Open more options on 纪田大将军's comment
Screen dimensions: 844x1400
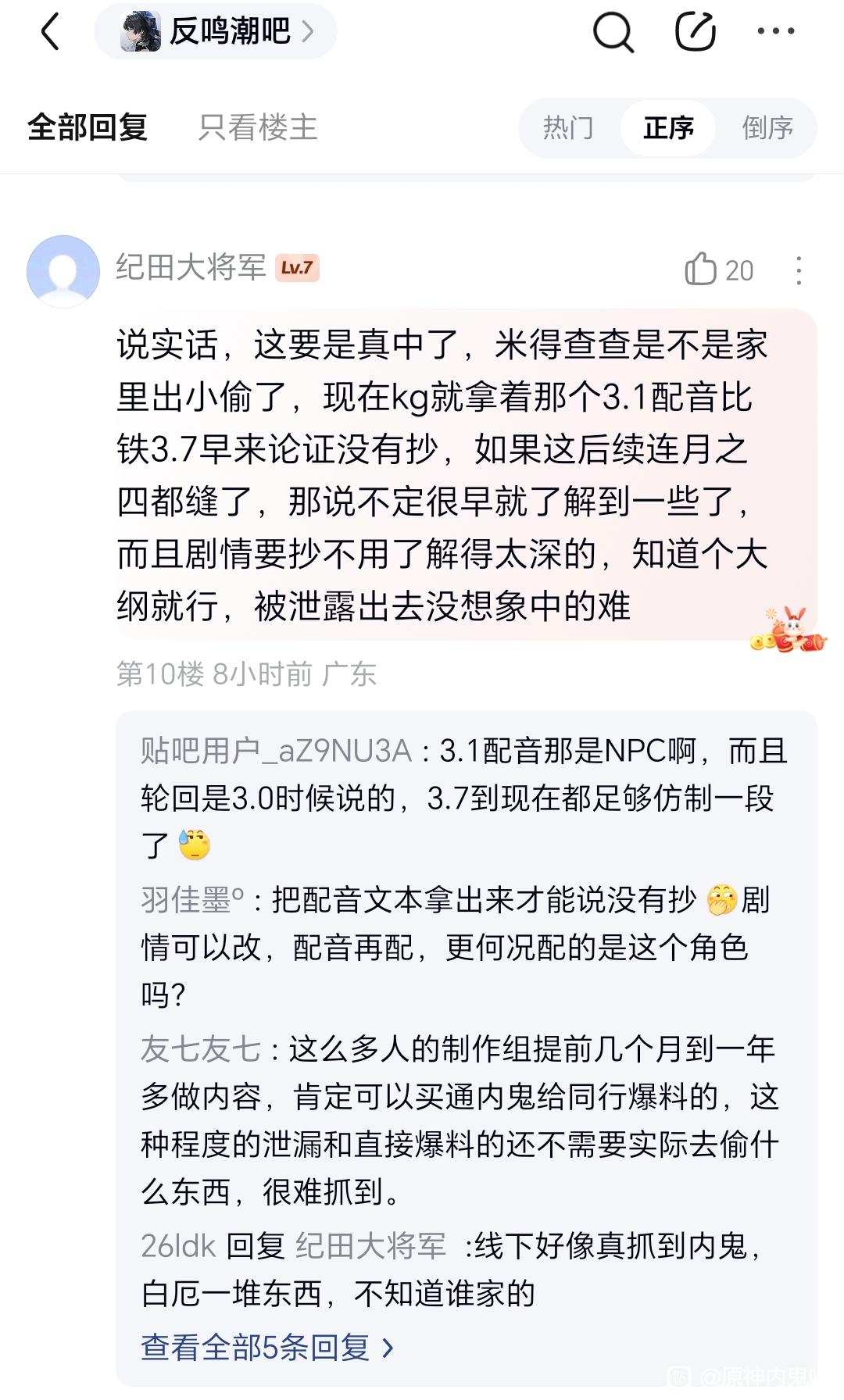click(x=799, y=270)
